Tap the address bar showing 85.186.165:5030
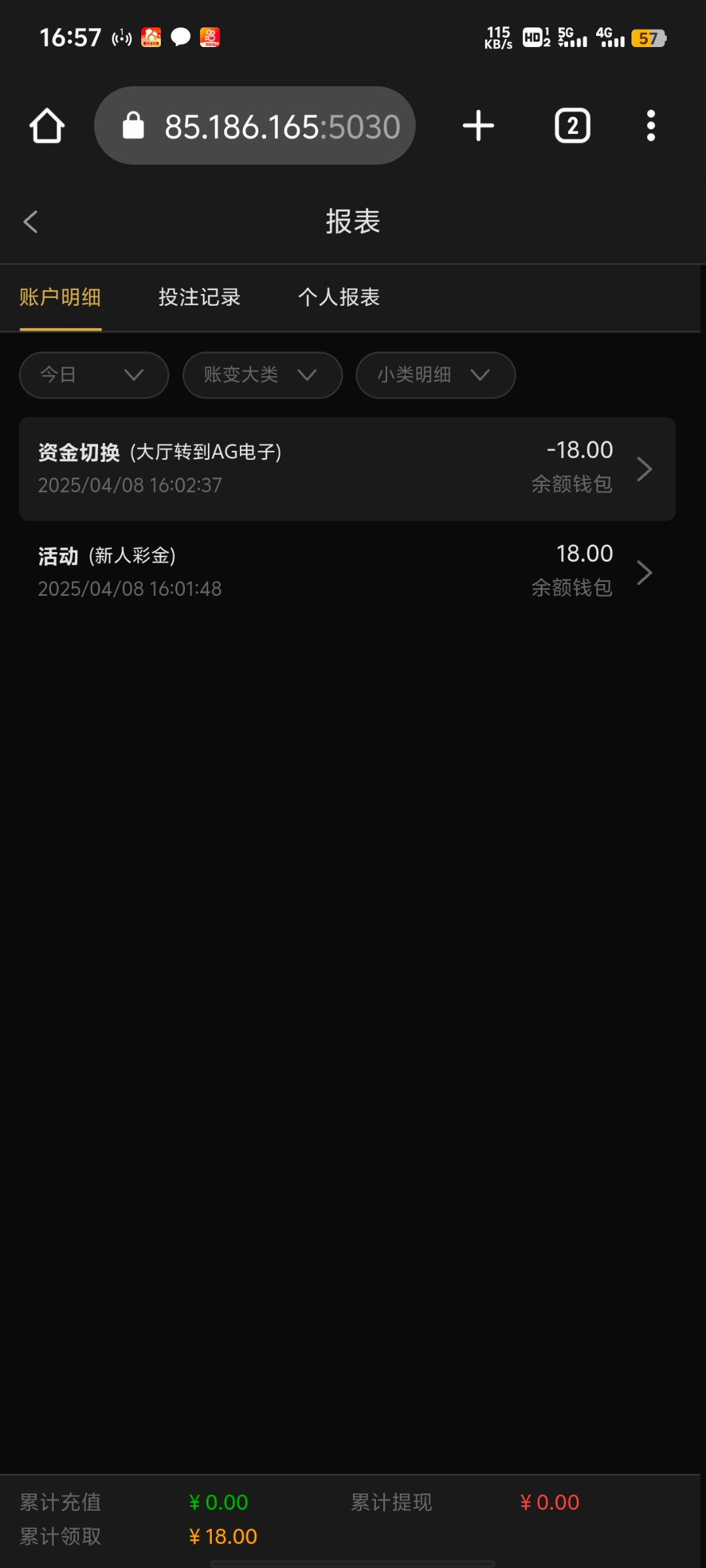Image resolution: width=706 pixels, height=1568 pixels. click(x=255, y=125)
